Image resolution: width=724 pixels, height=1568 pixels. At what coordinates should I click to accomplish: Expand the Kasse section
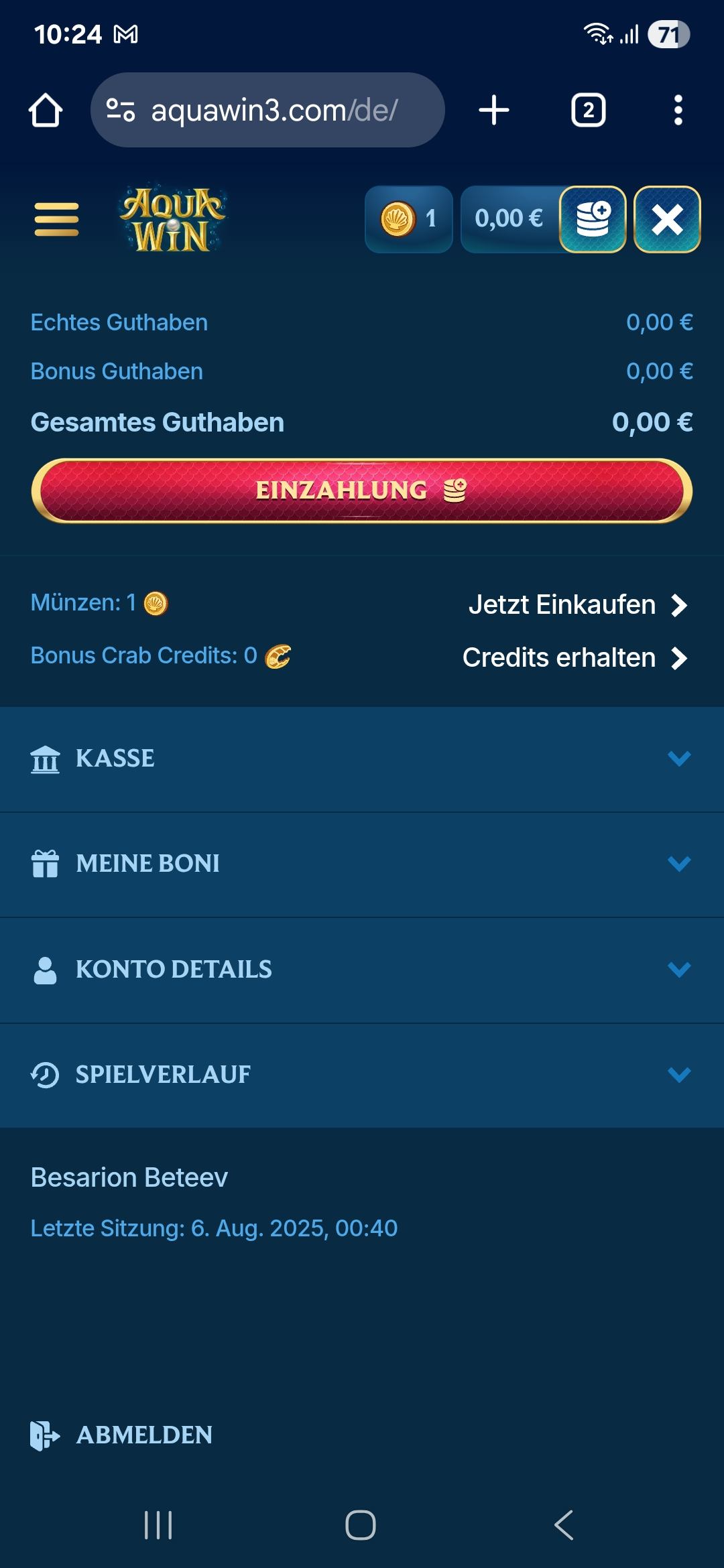361,759
